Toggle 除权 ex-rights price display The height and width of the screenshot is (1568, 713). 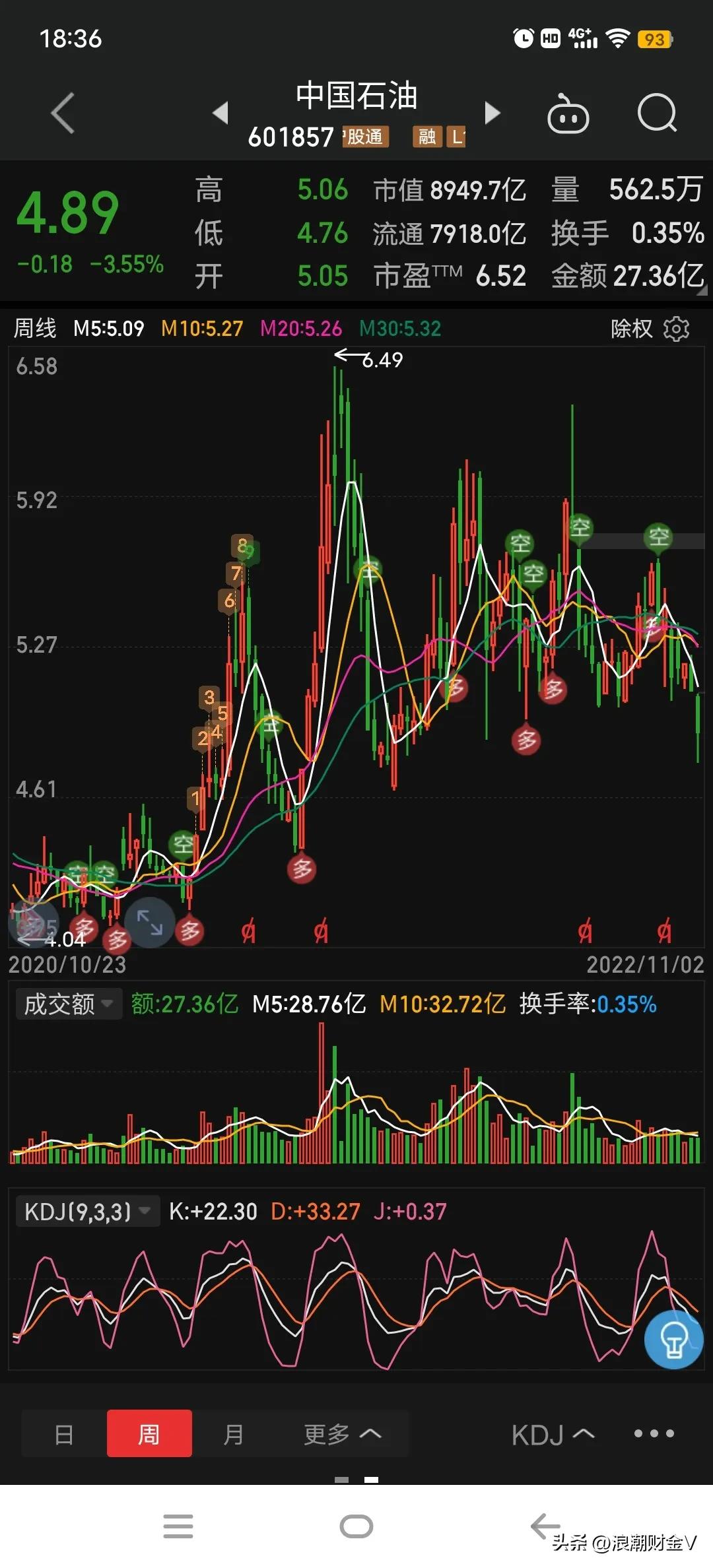(632, 327)
